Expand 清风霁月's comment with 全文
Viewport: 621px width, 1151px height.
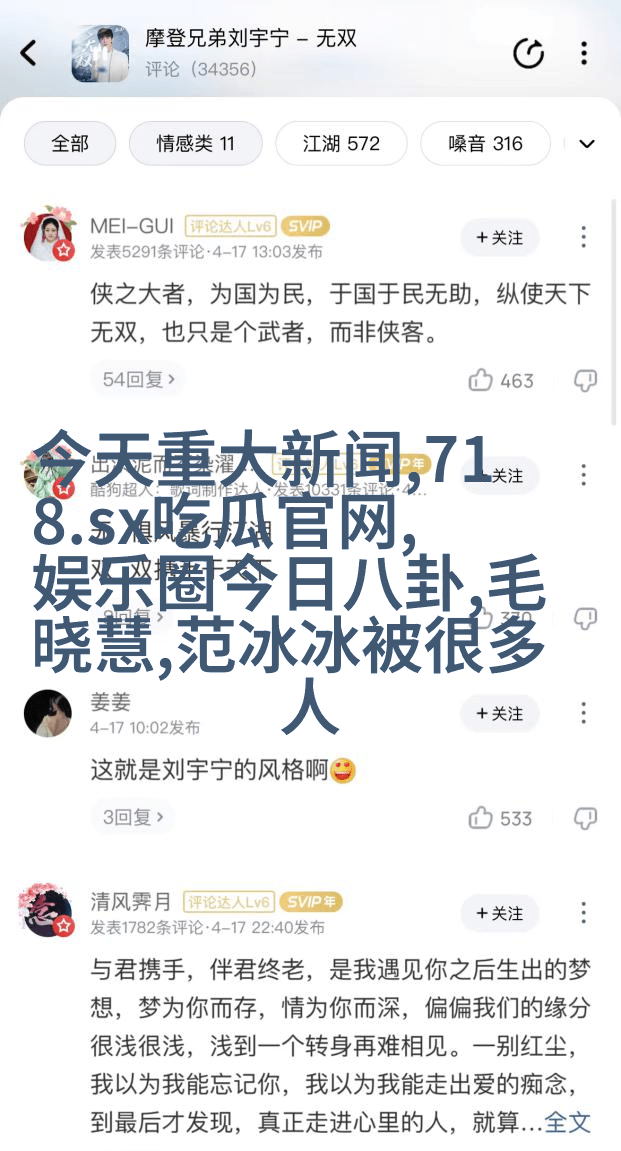568,1122
